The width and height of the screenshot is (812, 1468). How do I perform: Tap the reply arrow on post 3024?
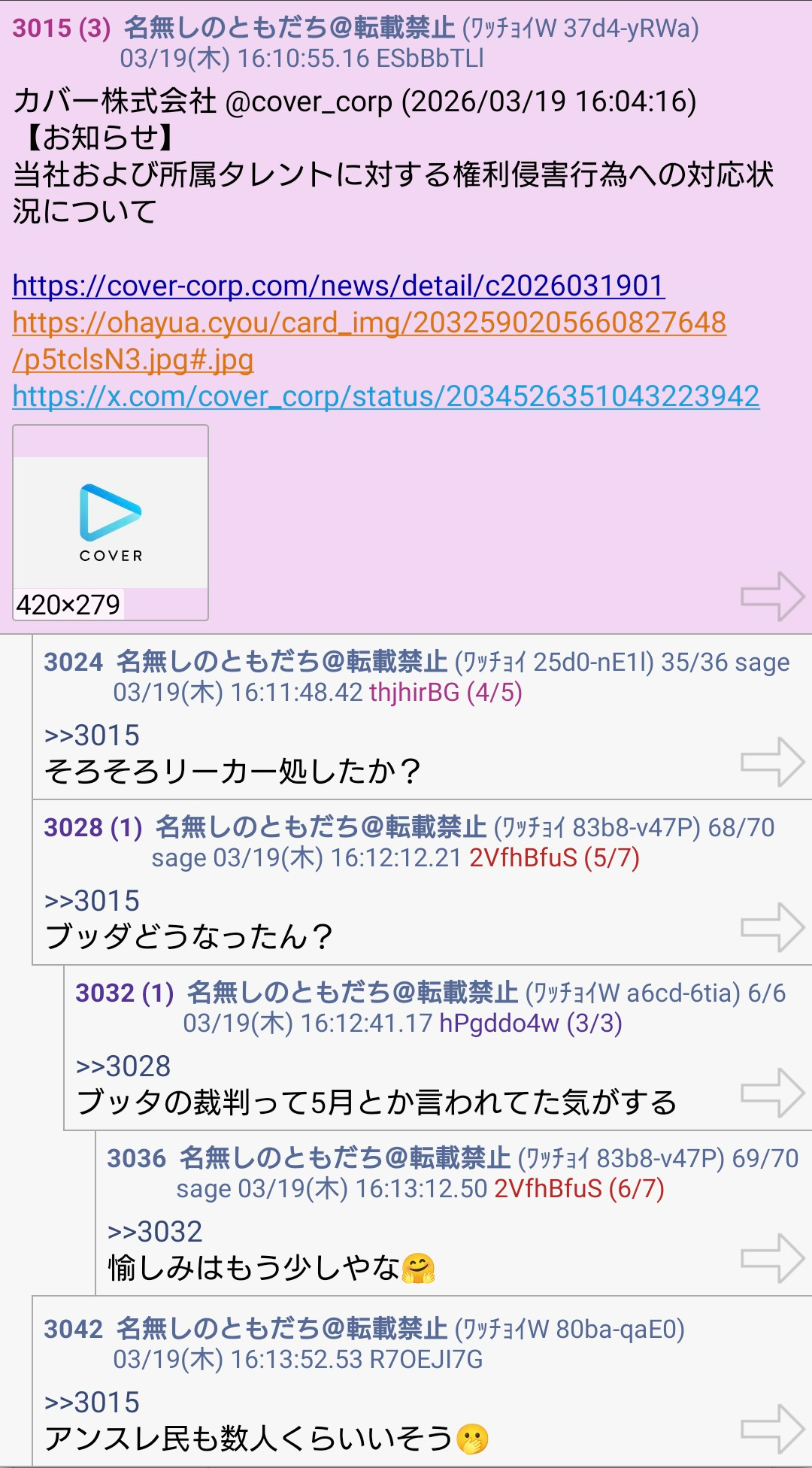pos(772,762)
